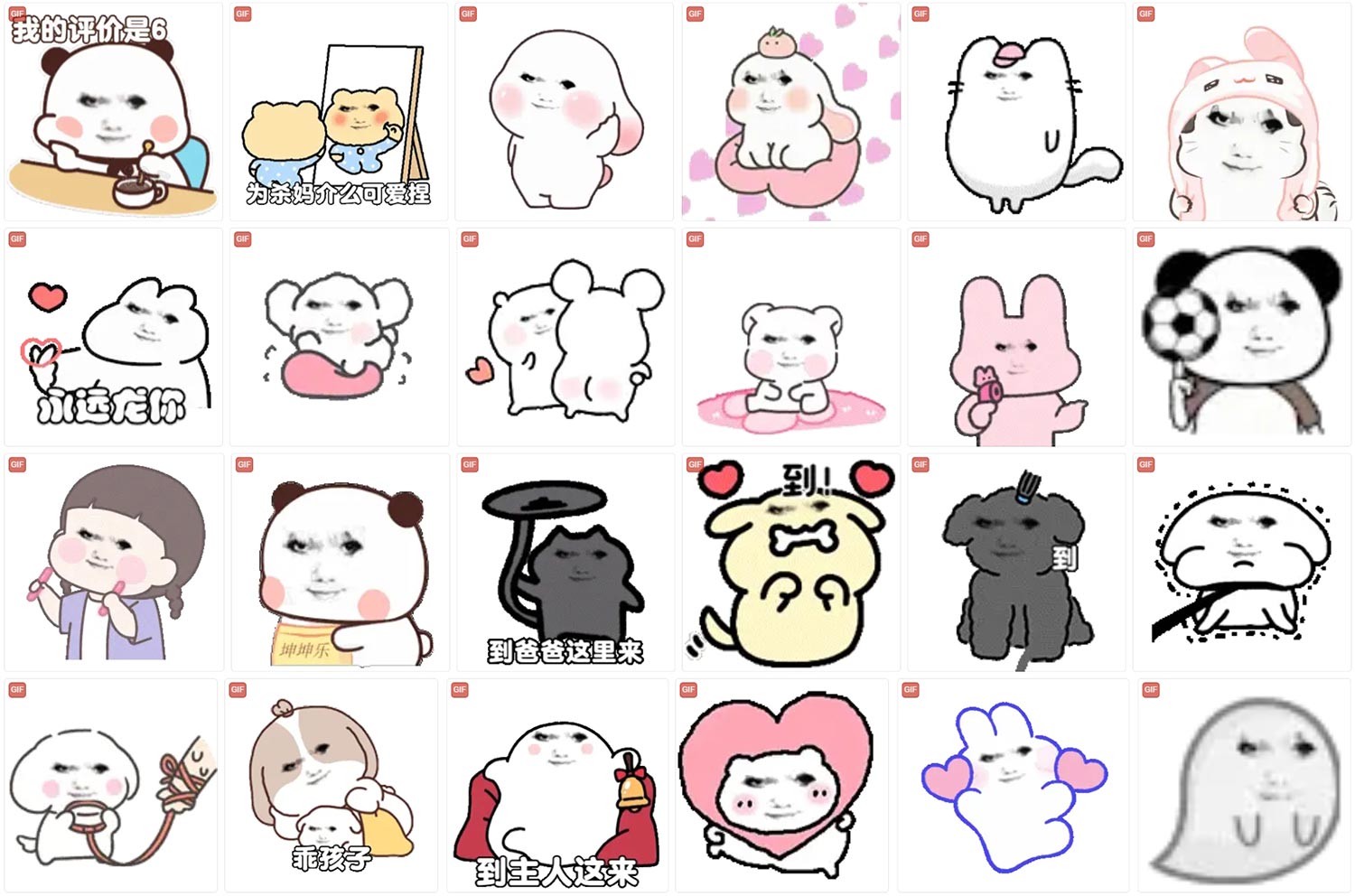Pick the girl with braids GIF

pos(113,562)
